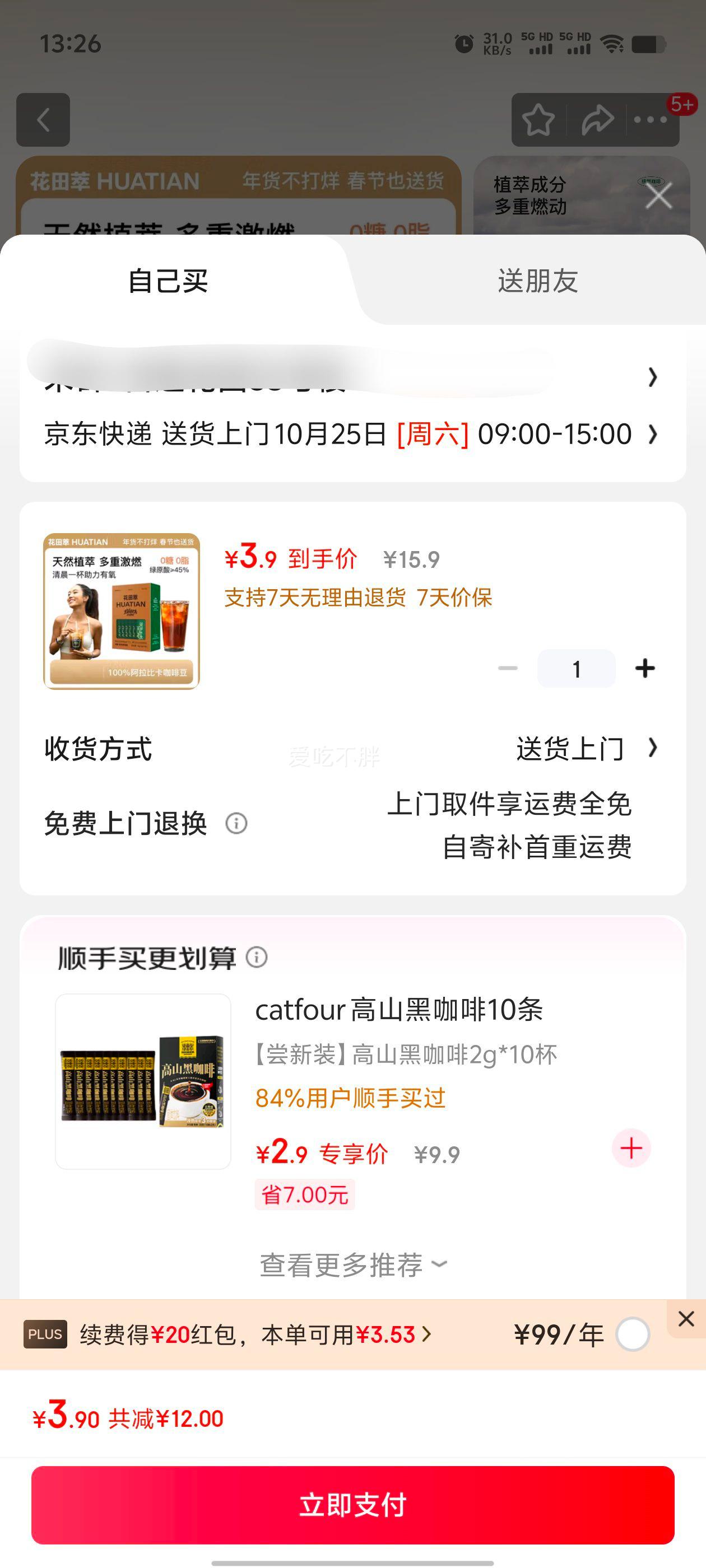This screenshot has height=1568, width=706.
Task: Tap the favorite star icon
Action: 538,120
